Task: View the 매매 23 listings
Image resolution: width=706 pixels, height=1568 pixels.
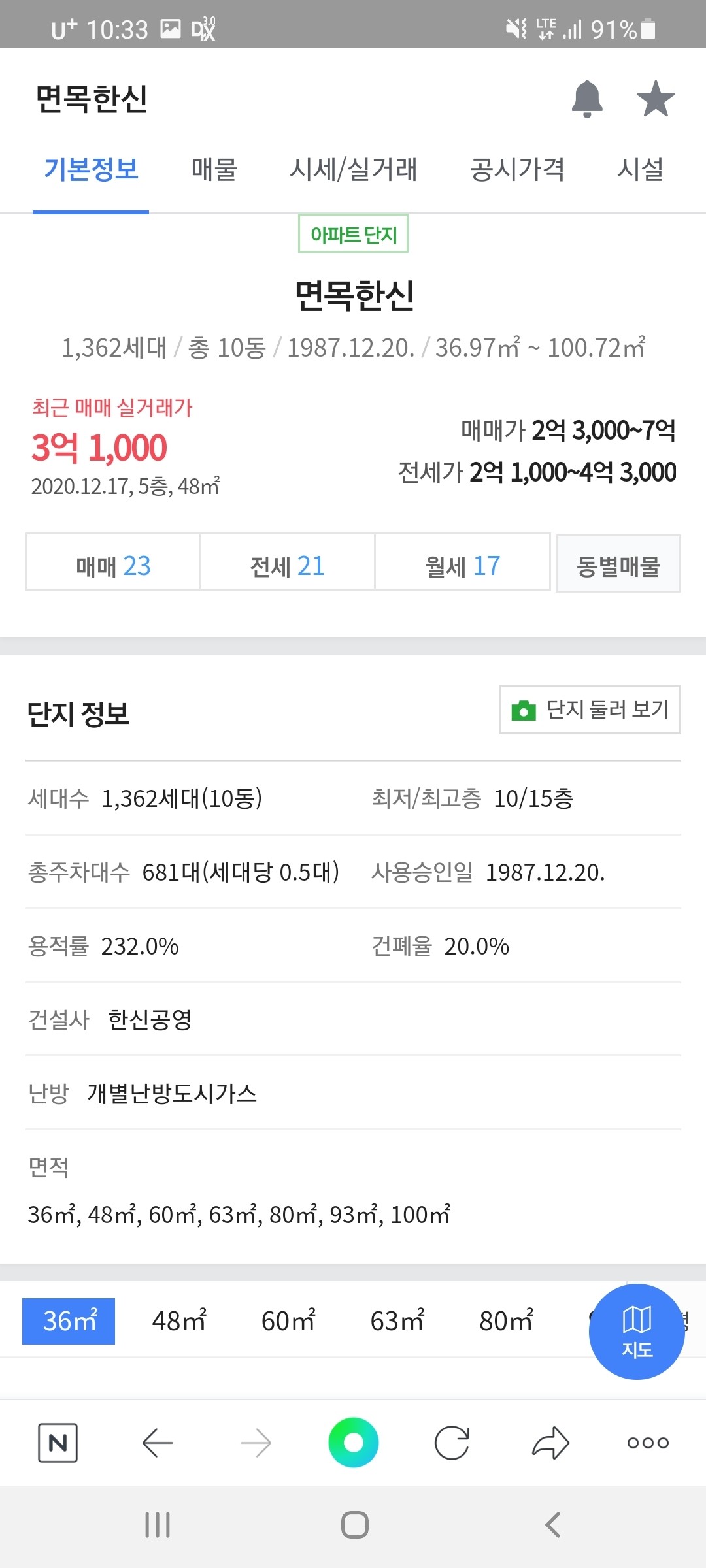Action: (112, 564)
